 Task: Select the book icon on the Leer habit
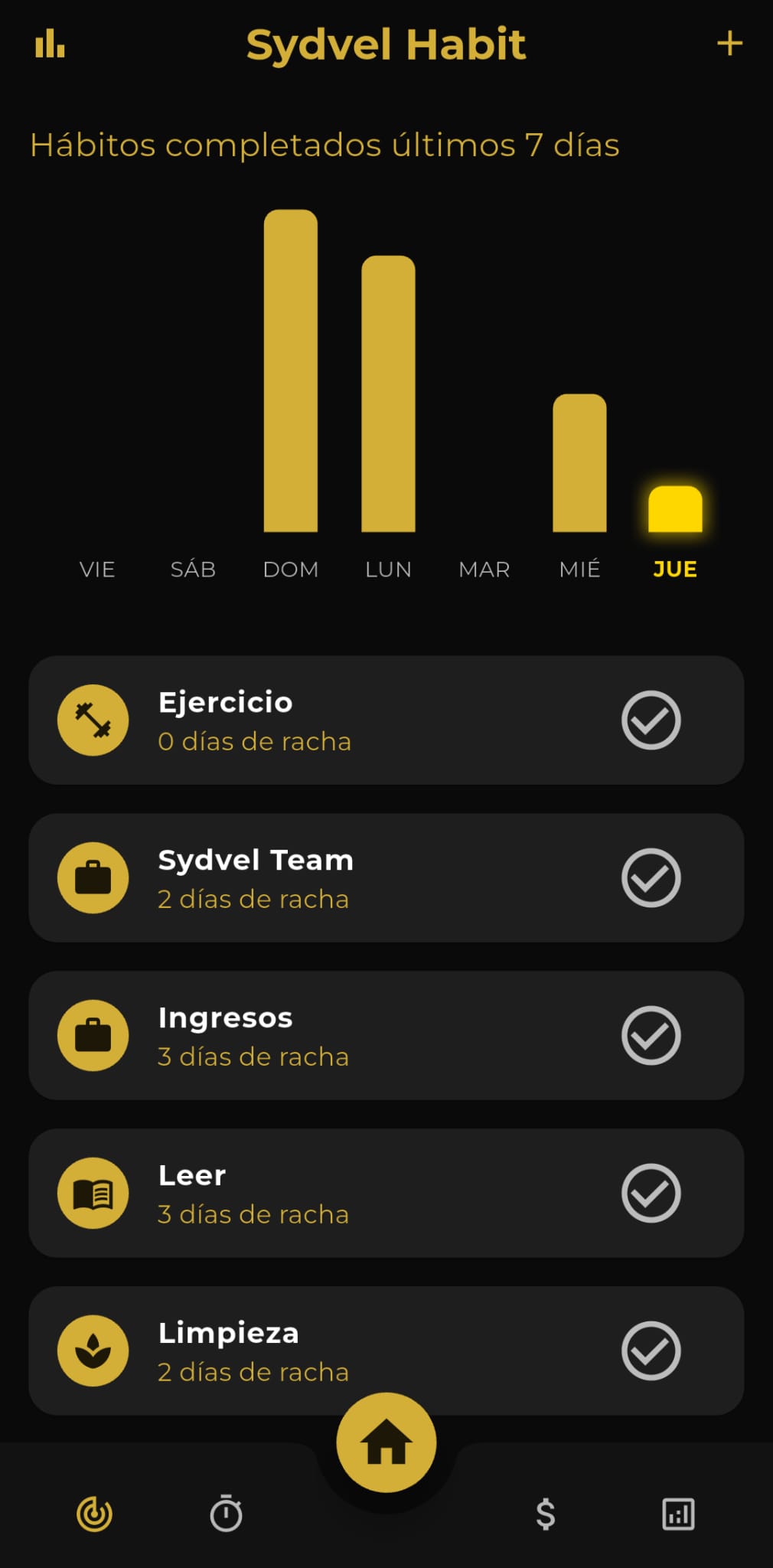tap(93, 1193)
